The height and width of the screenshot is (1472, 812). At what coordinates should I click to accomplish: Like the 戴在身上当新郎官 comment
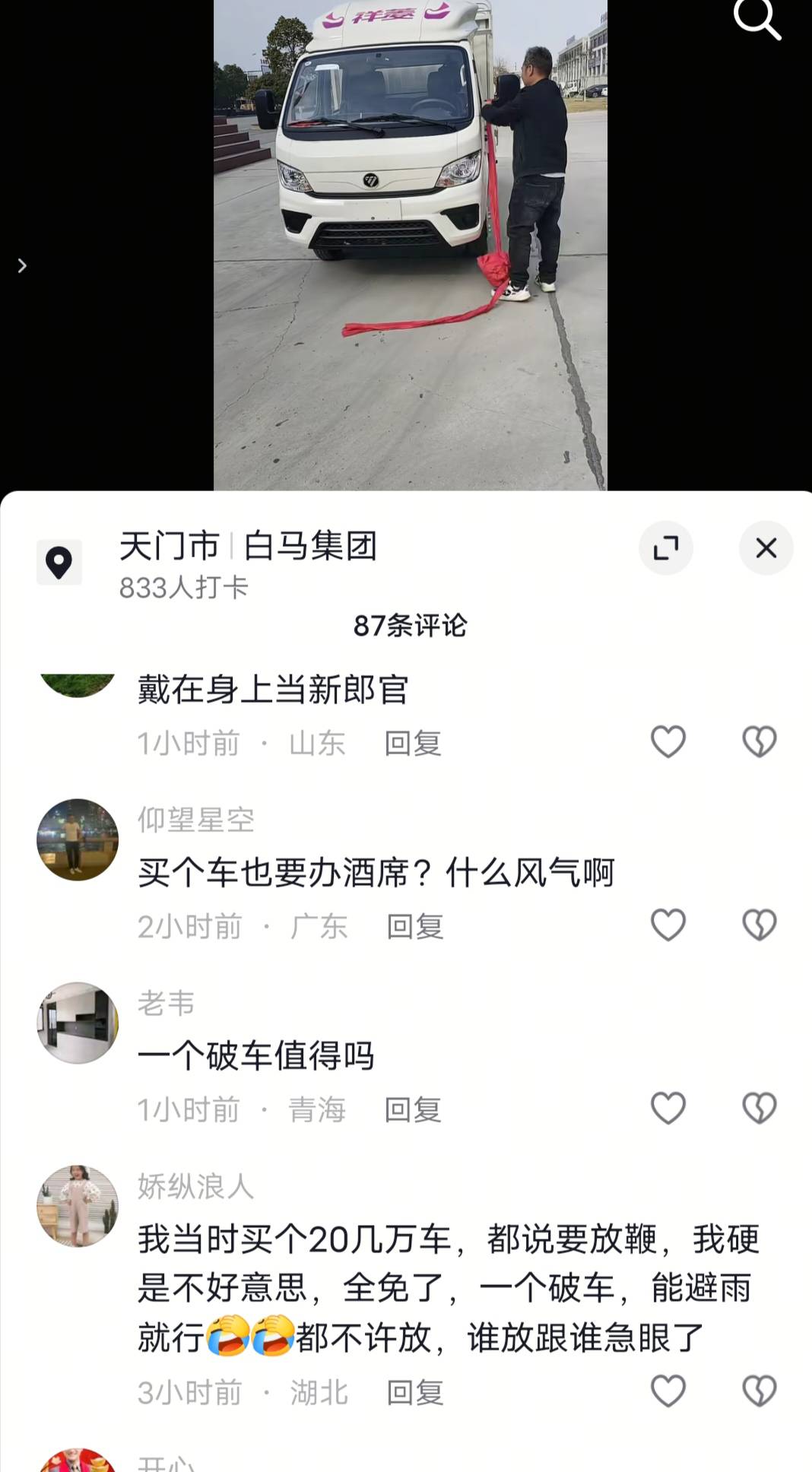[668, 742]
